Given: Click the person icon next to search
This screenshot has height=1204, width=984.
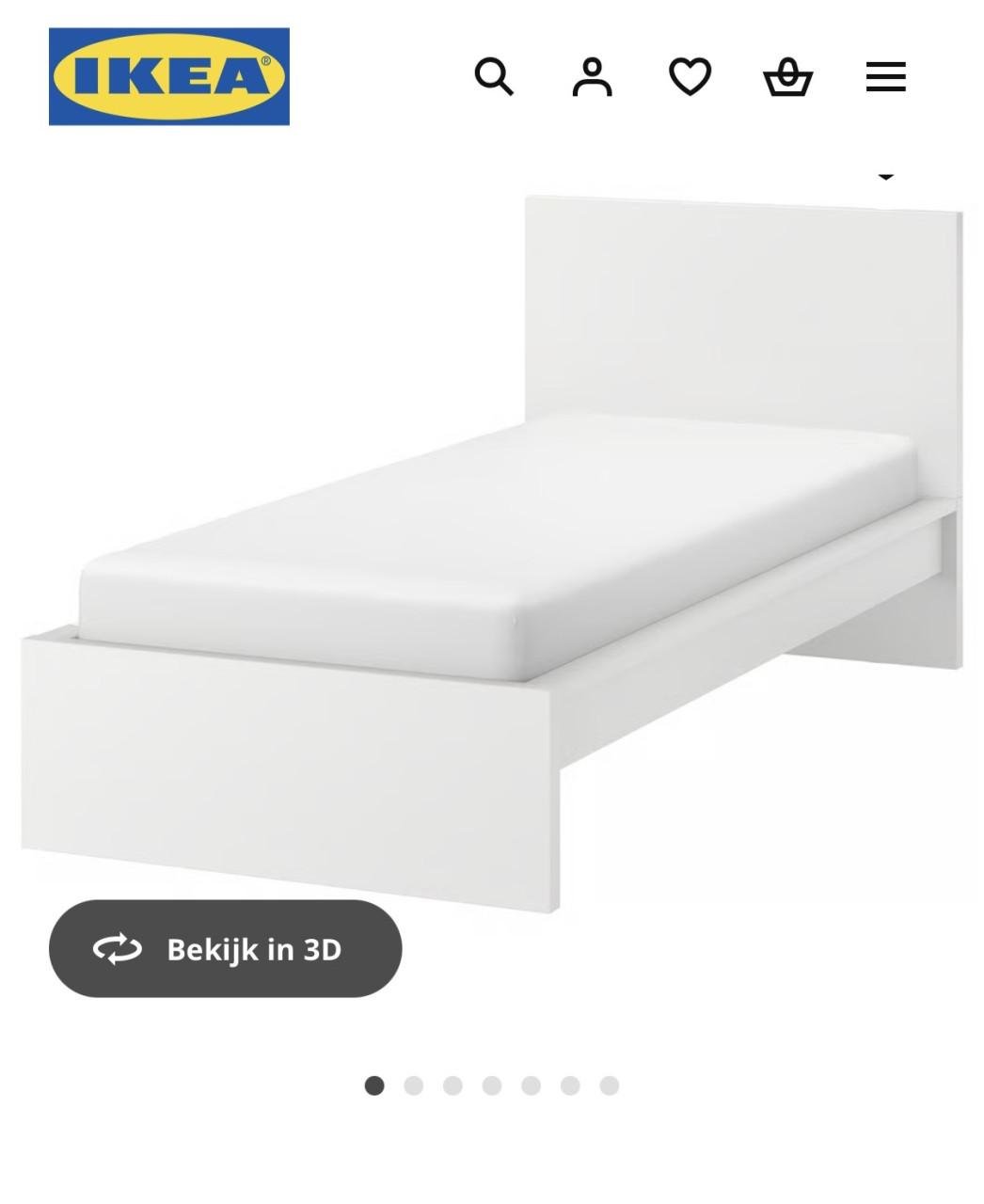Looking at the screenshot, I should tap(593, 77).
